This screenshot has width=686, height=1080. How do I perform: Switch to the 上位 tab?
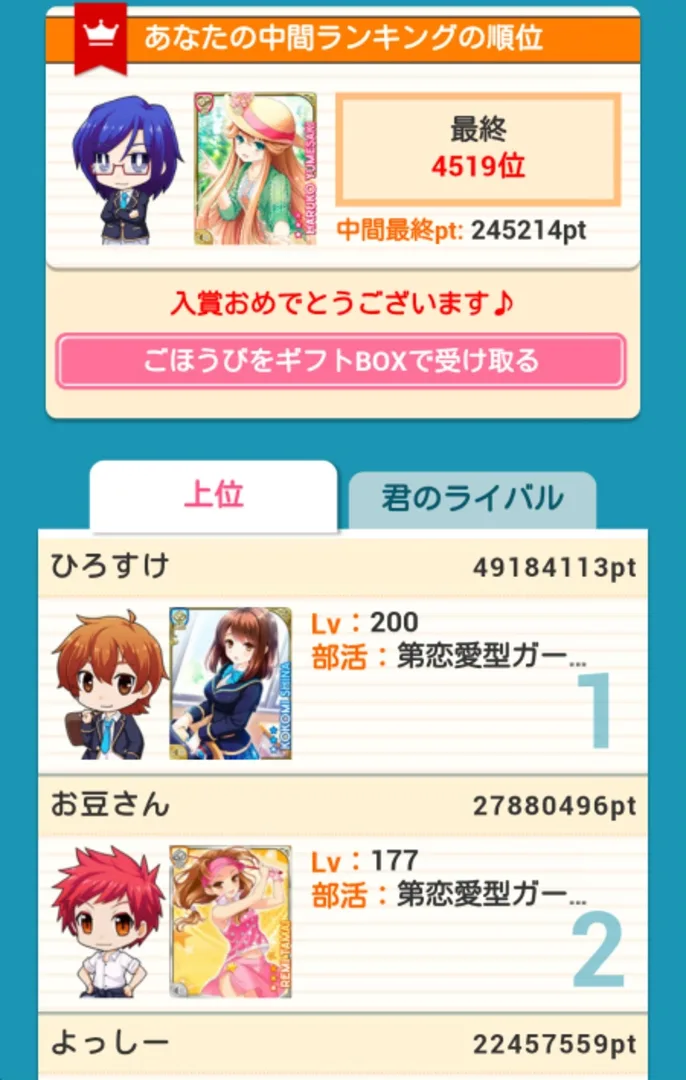(213, 496)
